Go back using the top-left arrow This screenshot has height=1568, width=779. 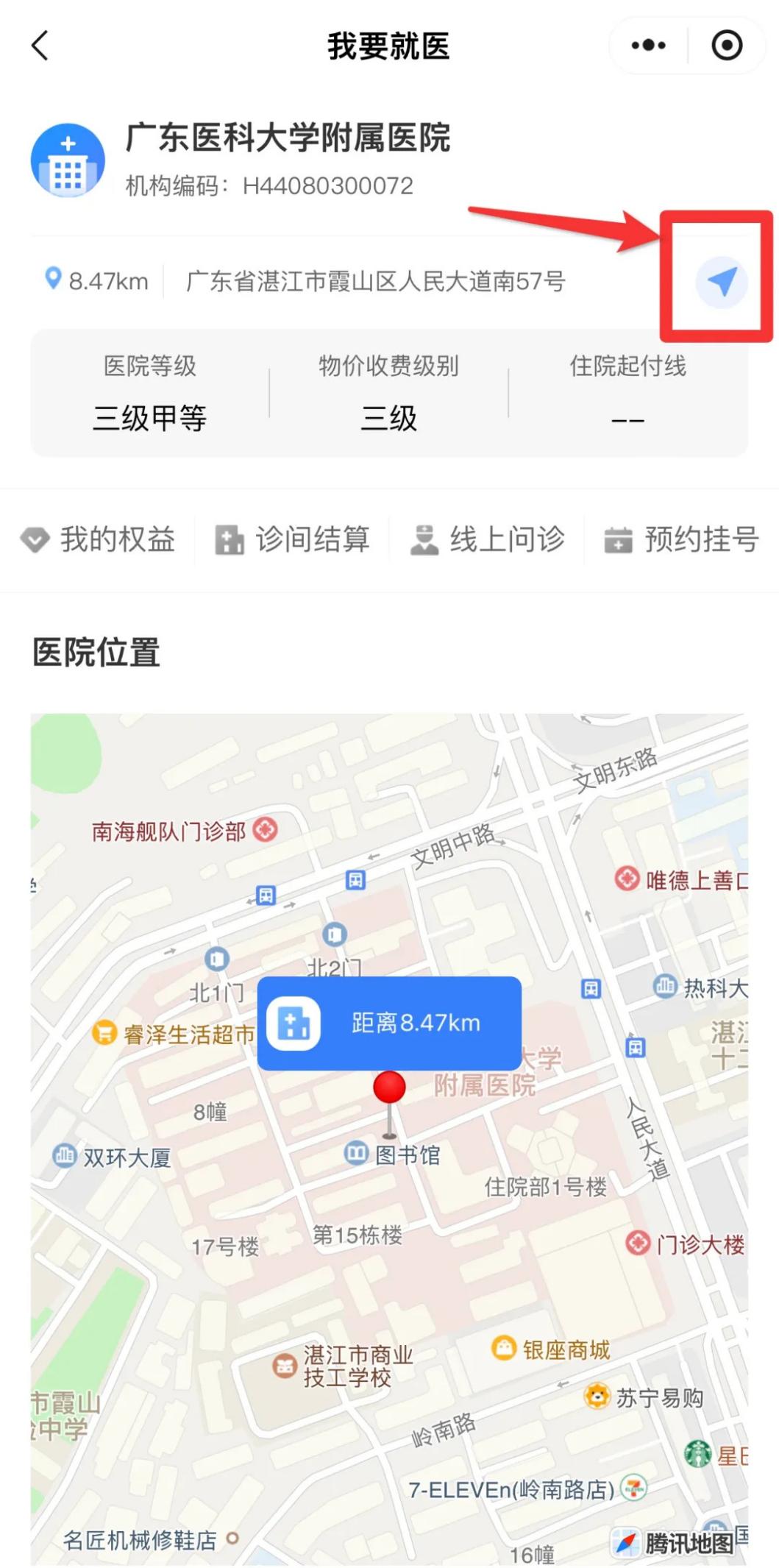click(40, 46)
